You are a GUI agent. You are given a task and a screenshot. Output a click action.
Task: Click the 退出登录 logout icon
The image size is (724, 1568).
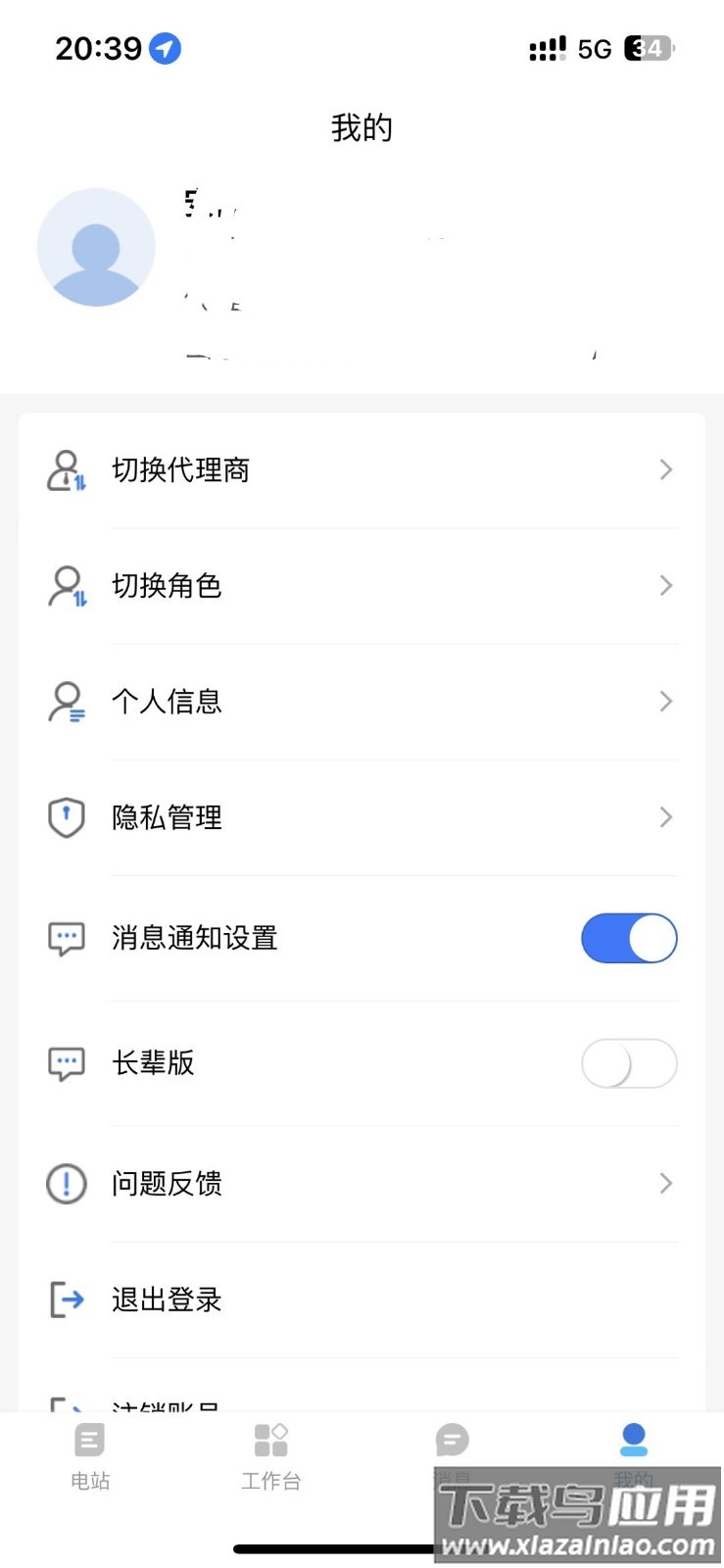[66, 1299]
